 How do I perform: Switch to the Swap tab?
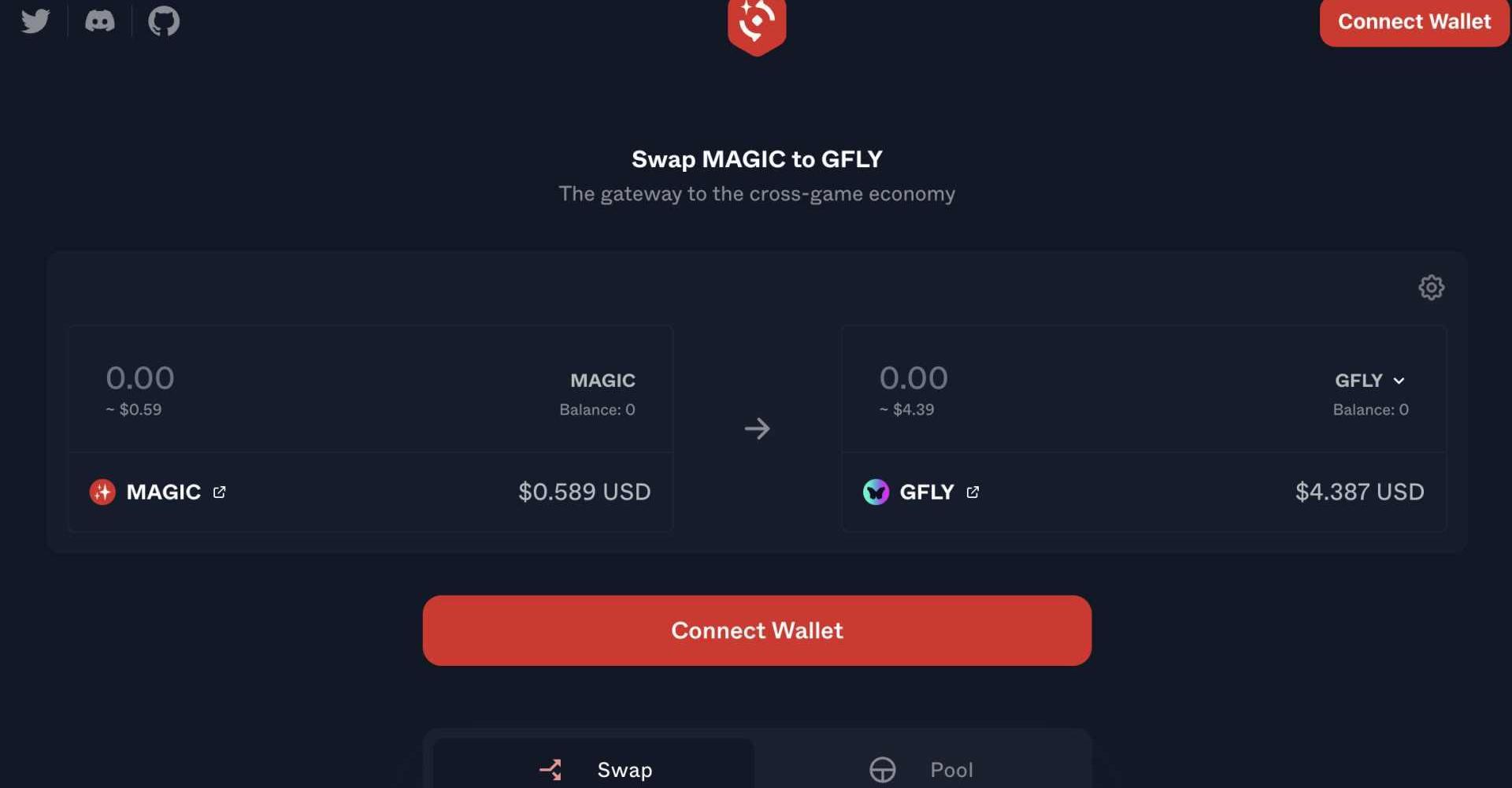click(x=595, y=768)
